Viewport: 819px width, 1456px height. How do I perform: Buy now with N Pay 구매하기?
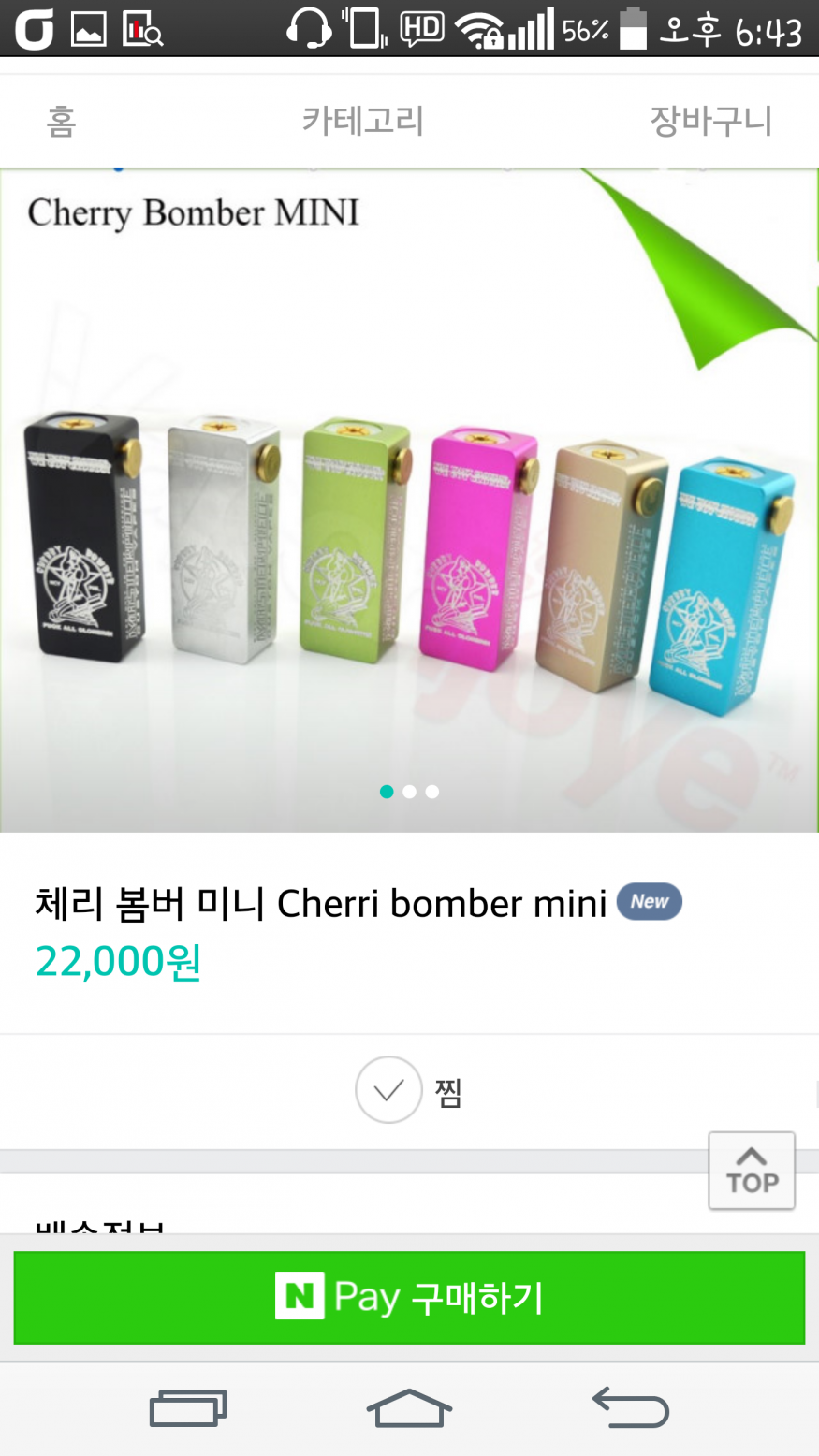click(x=409, y=1297)
